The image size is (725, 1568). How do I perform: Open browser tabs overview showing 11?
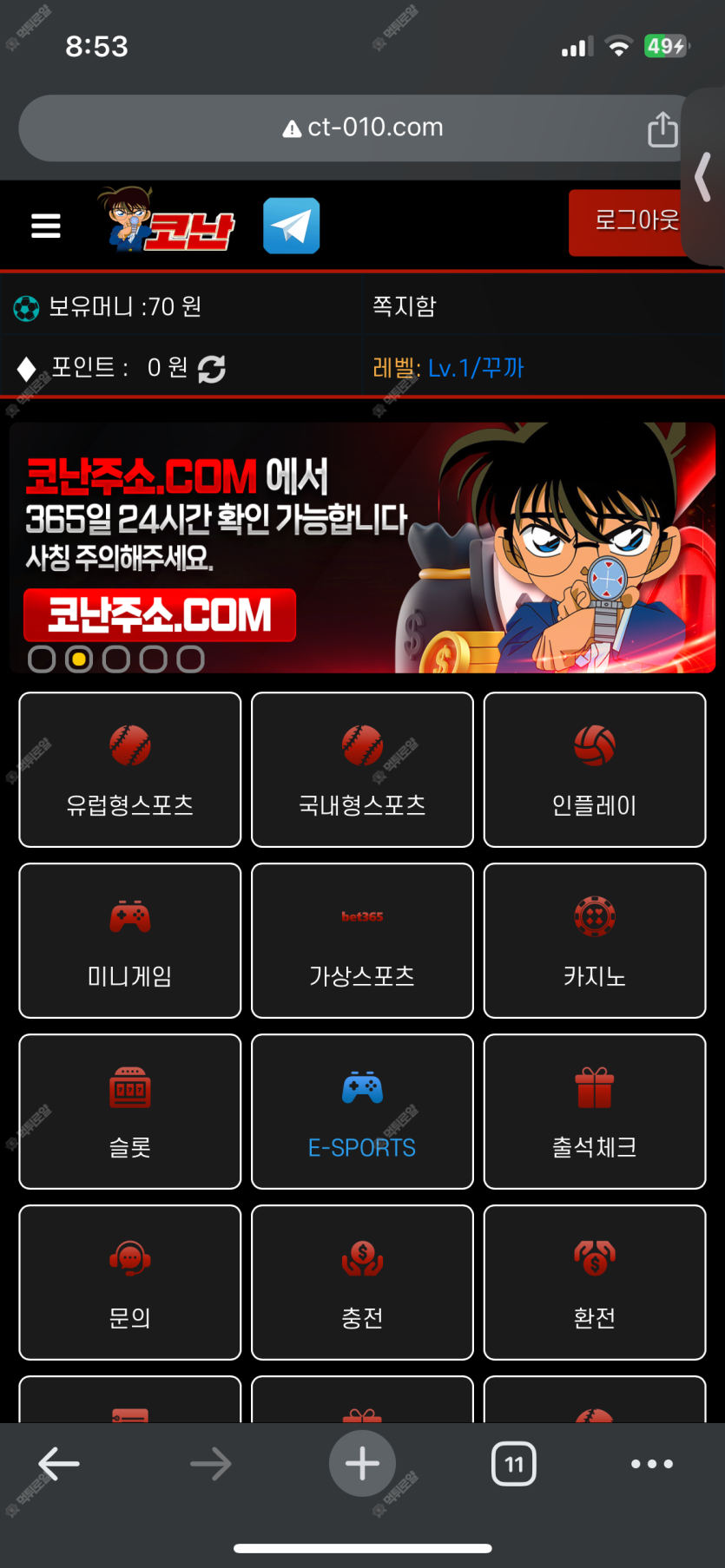(514, 1464)
